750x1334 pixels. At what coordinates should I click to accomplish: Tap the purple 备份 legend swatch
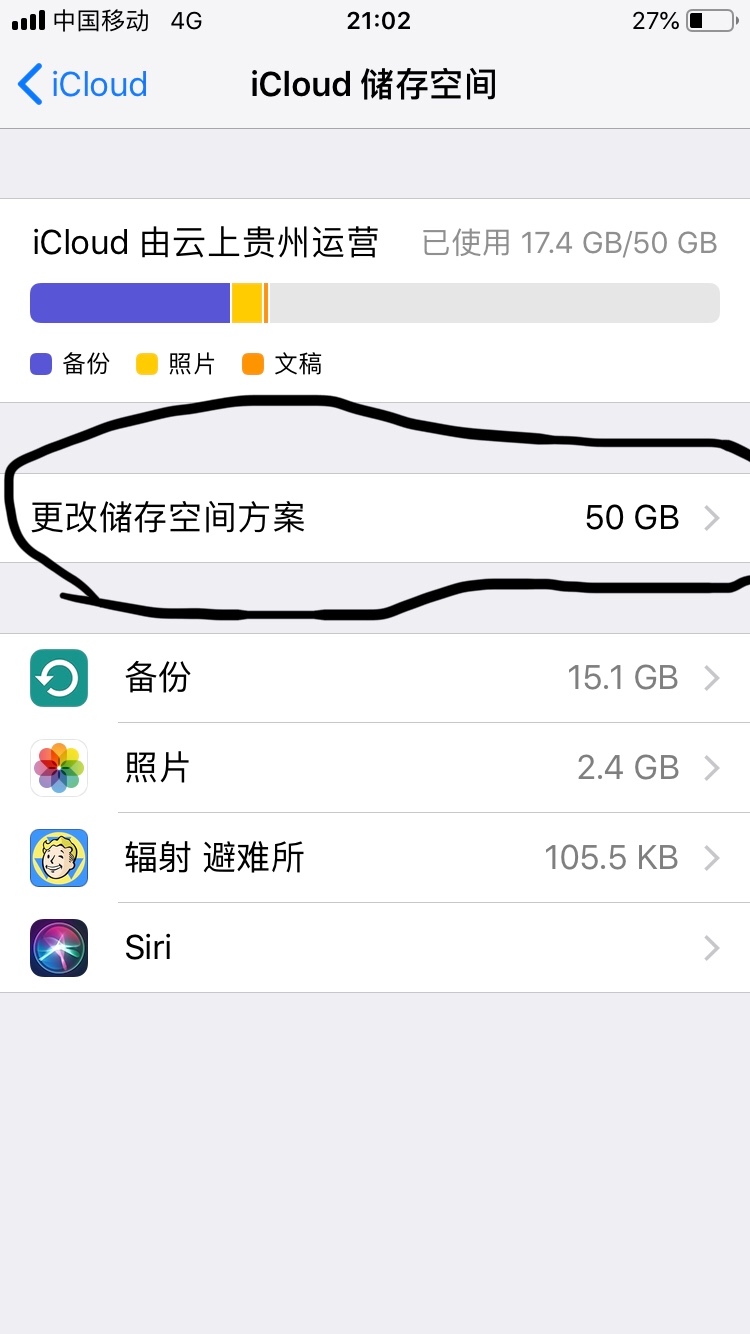click(x=41, y=364)
